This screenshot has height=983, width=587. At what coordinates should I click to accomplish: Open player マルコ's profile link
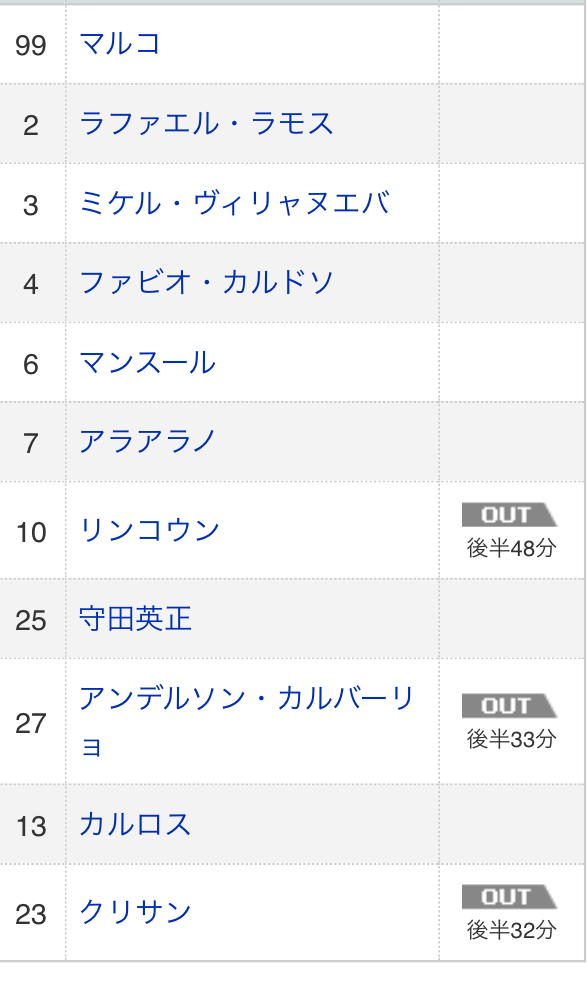coord(120,44)
